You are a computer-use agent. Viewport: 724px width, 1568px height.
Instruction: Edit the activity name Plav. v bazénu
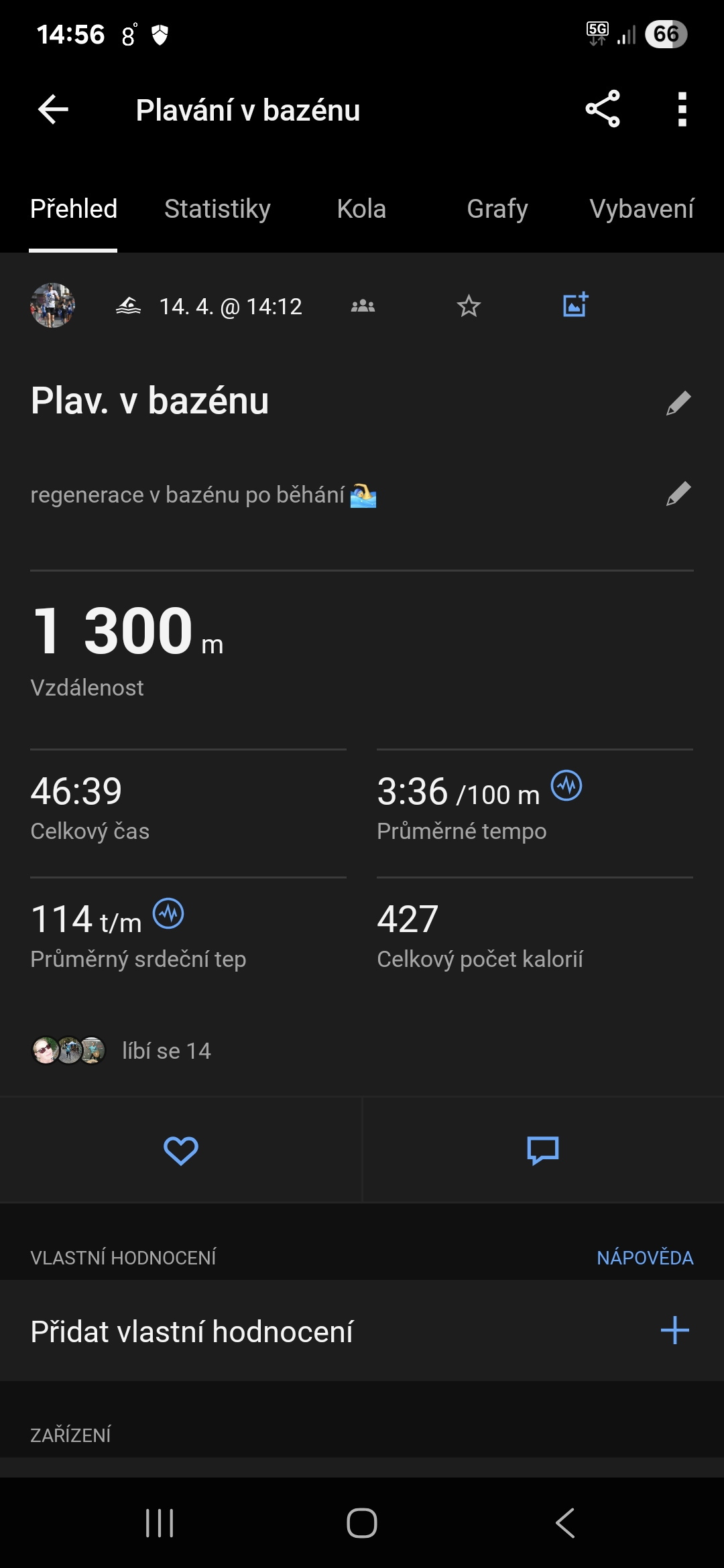point(678,403)
